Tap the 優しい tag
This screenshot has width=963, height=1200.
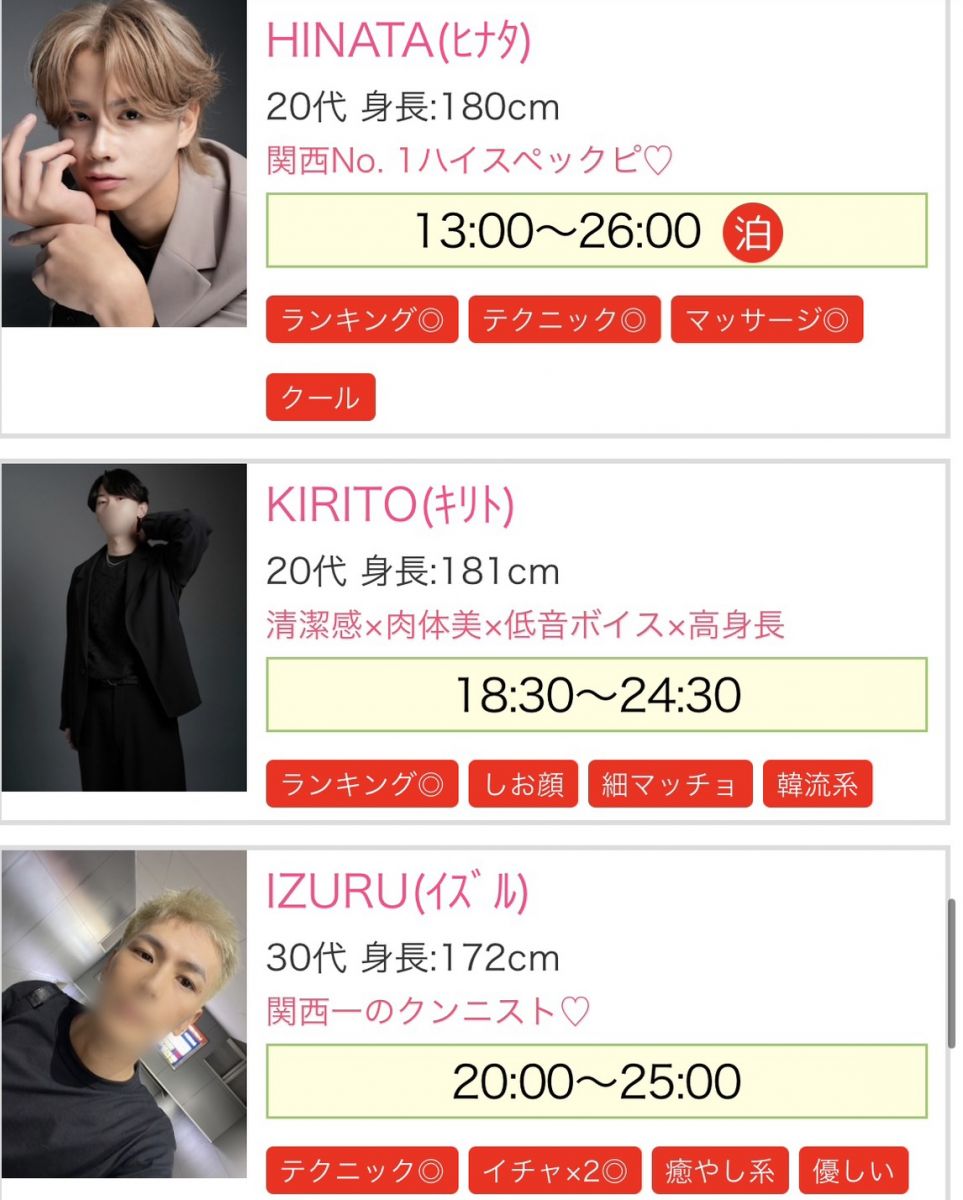pos(853,1171)
